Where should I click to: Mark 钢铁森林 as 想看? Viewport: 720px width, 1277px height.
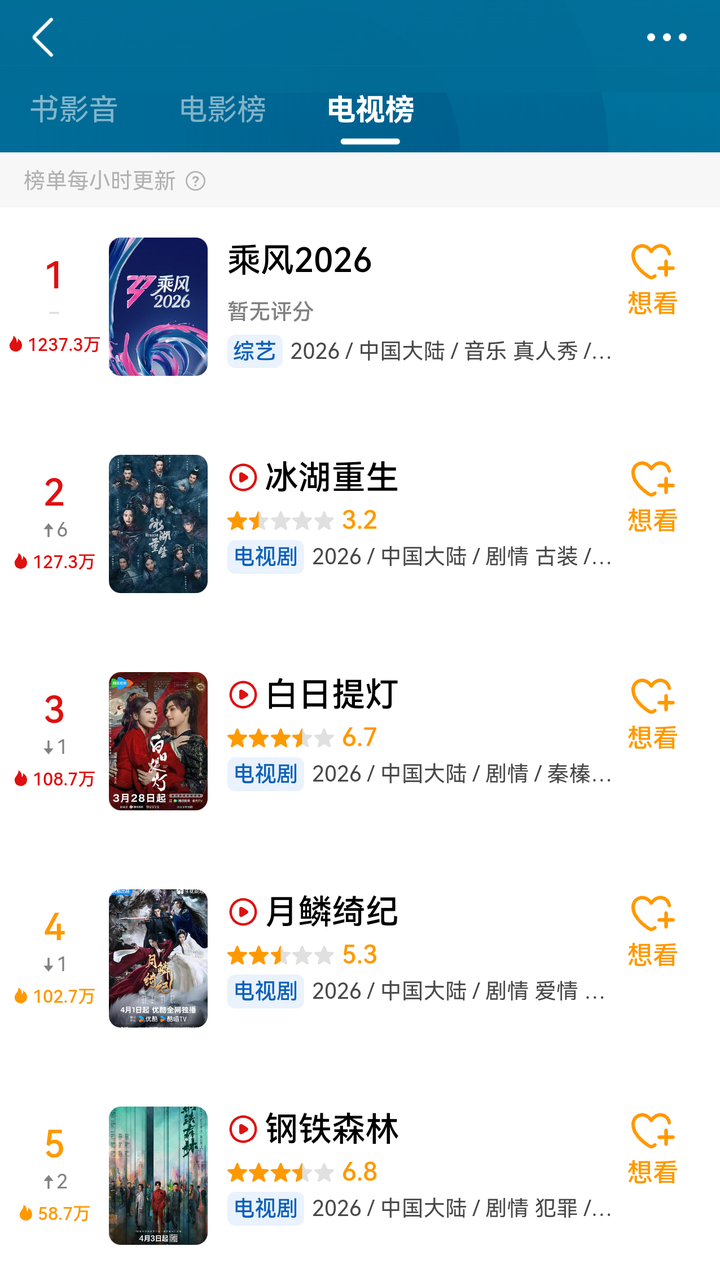click(652, 1149)
